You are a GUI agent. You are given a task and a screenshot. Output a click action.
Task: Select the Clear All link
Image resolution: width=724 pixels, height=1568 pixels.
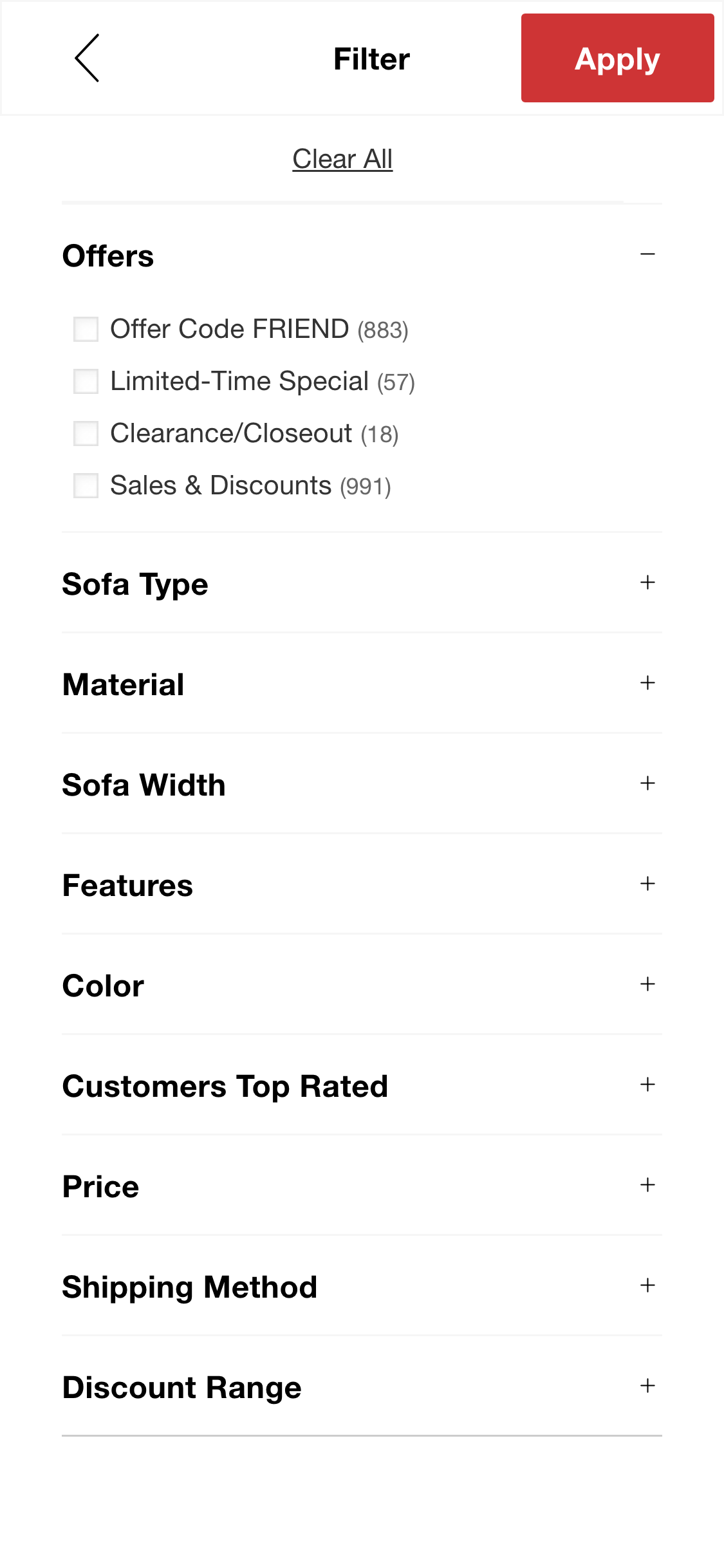tap(342, 159)
